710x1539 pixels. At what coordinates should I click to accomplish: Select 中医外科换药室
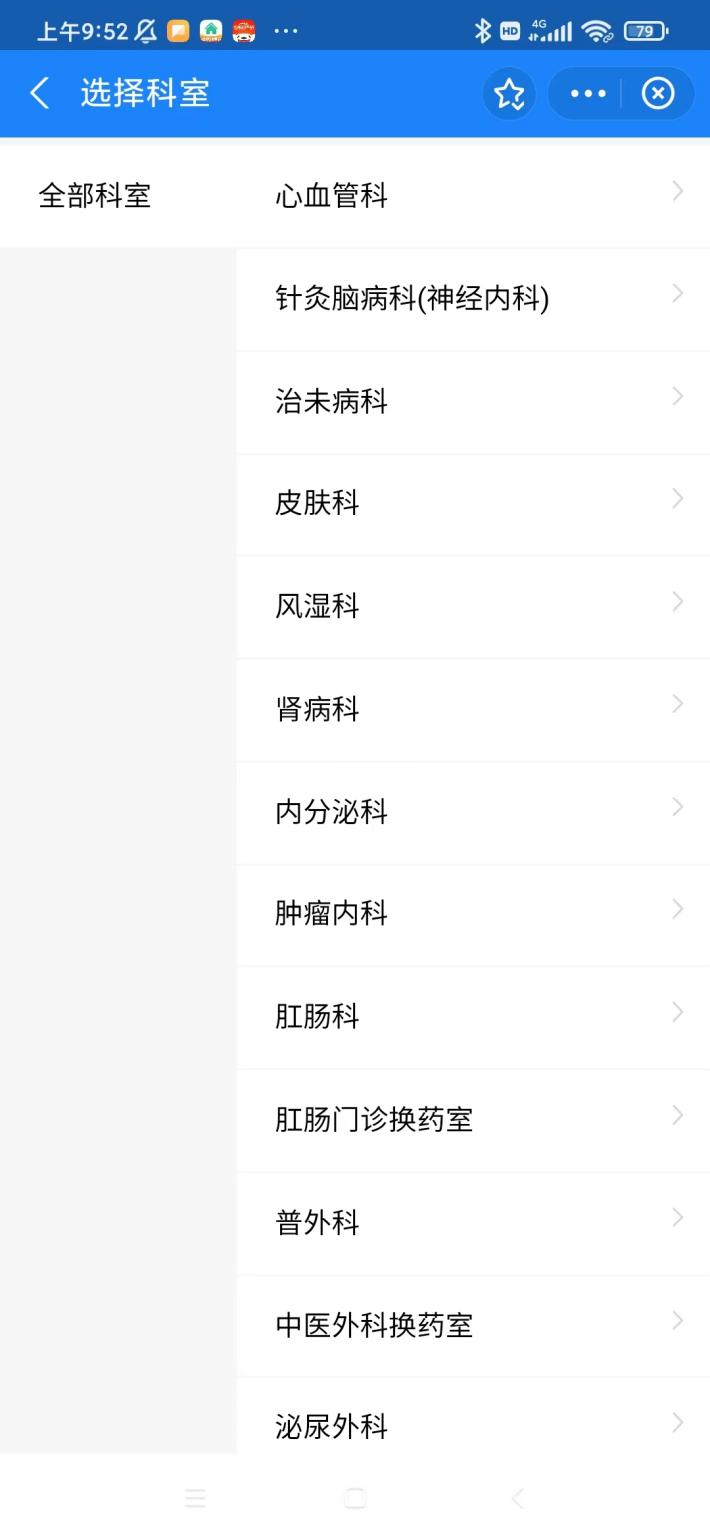point(472,1326)
